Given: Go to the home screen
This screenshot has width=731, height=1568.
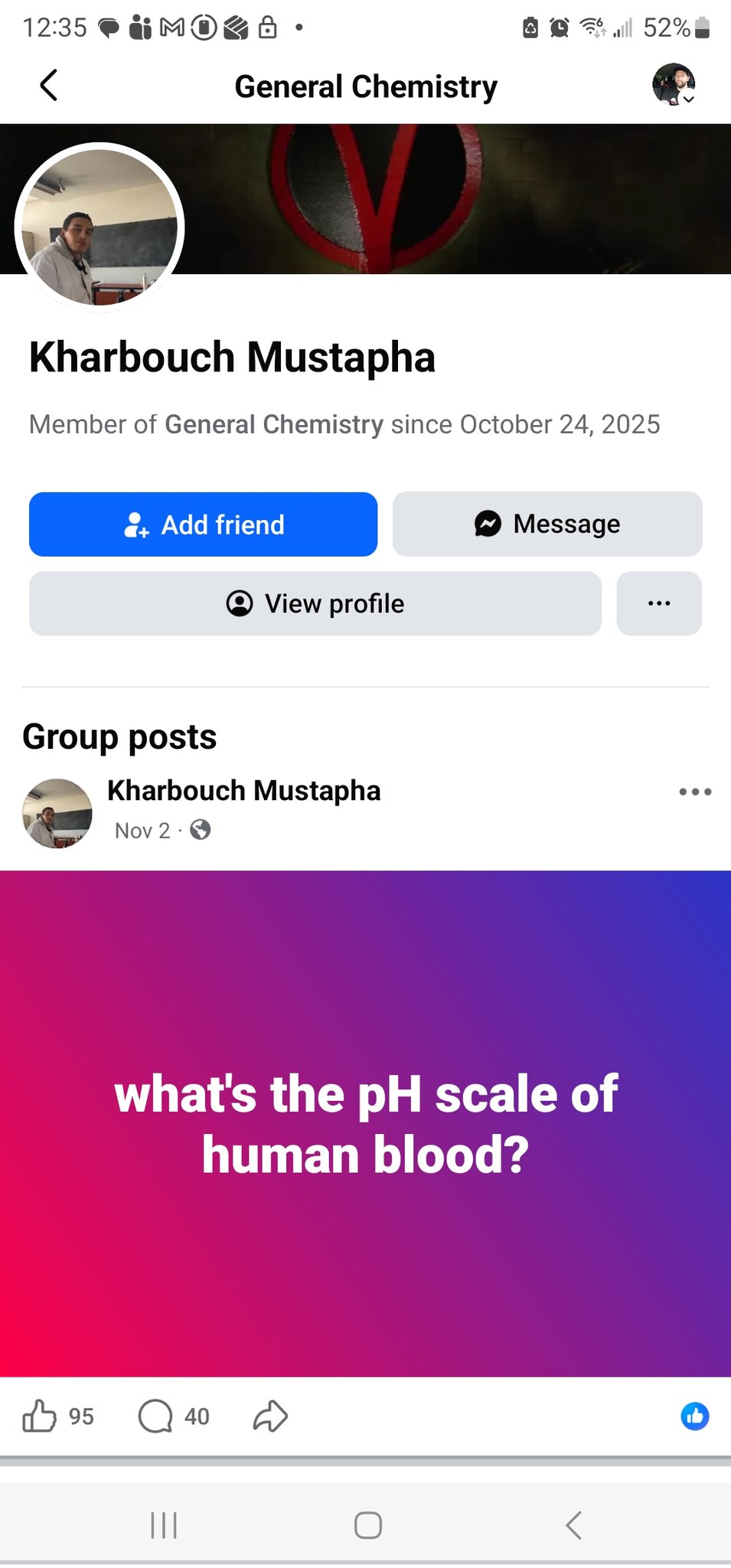Looking at the screenshot, I should point(367,1525).
